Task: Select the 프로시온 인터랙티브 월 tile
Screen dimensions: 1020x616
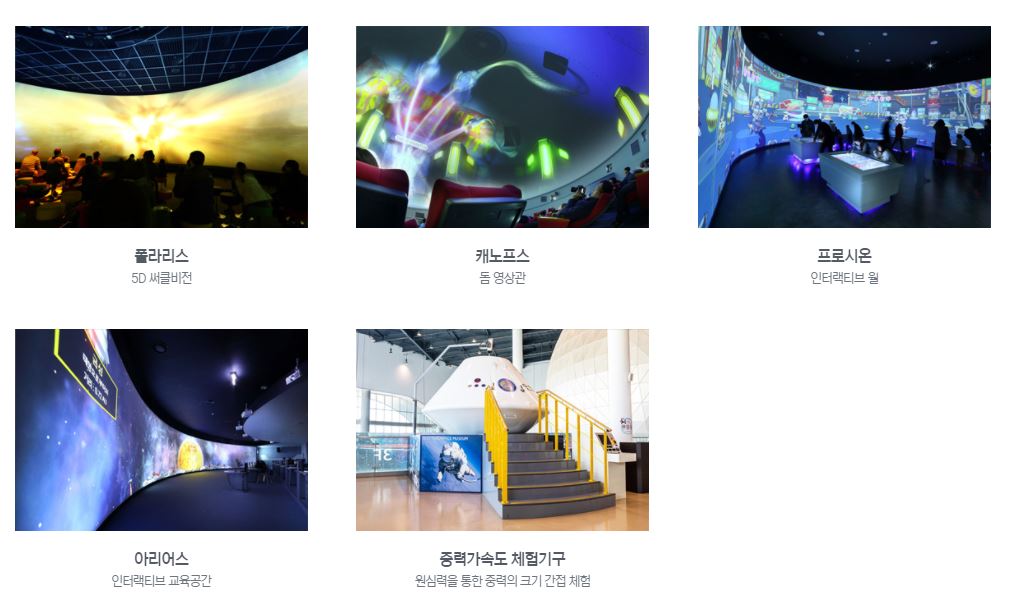Action: click(844, 127)
